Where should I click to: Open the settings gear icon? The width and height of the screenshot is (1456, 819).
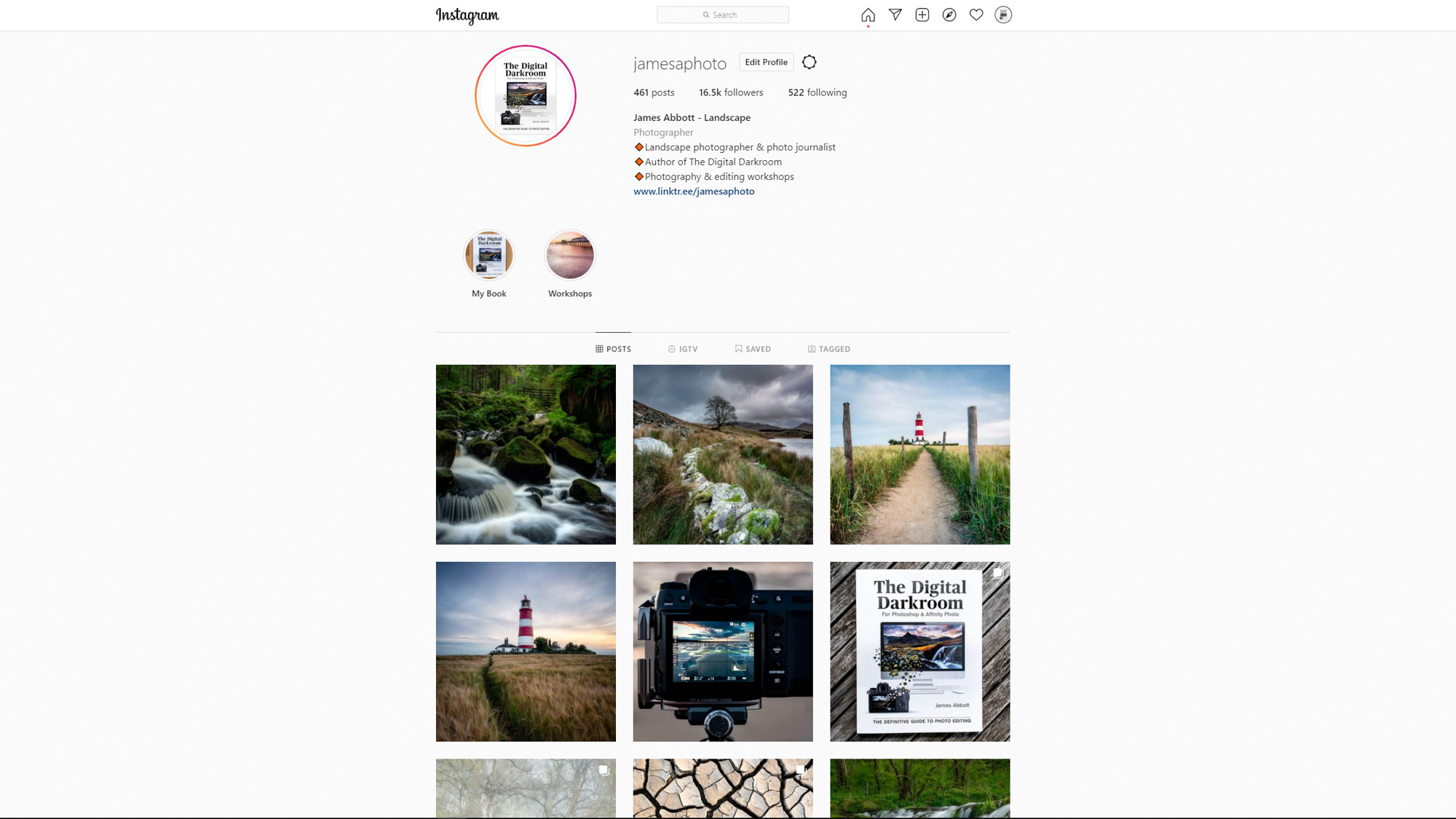pos(810,63)
